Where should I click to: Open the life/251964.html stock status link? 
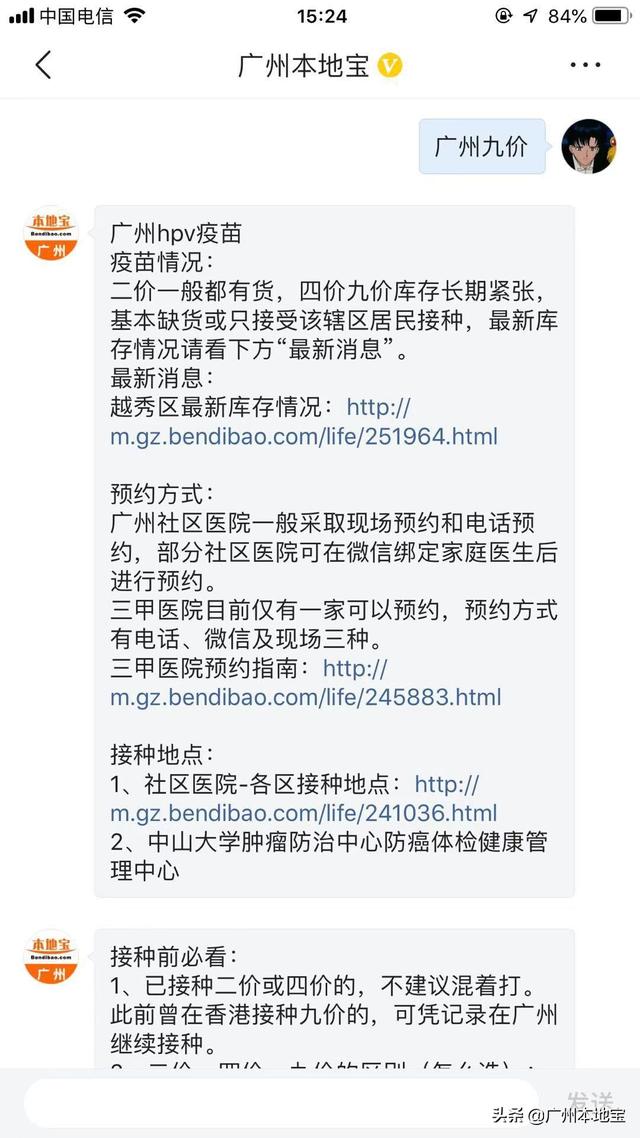click(x=304, y=422)
